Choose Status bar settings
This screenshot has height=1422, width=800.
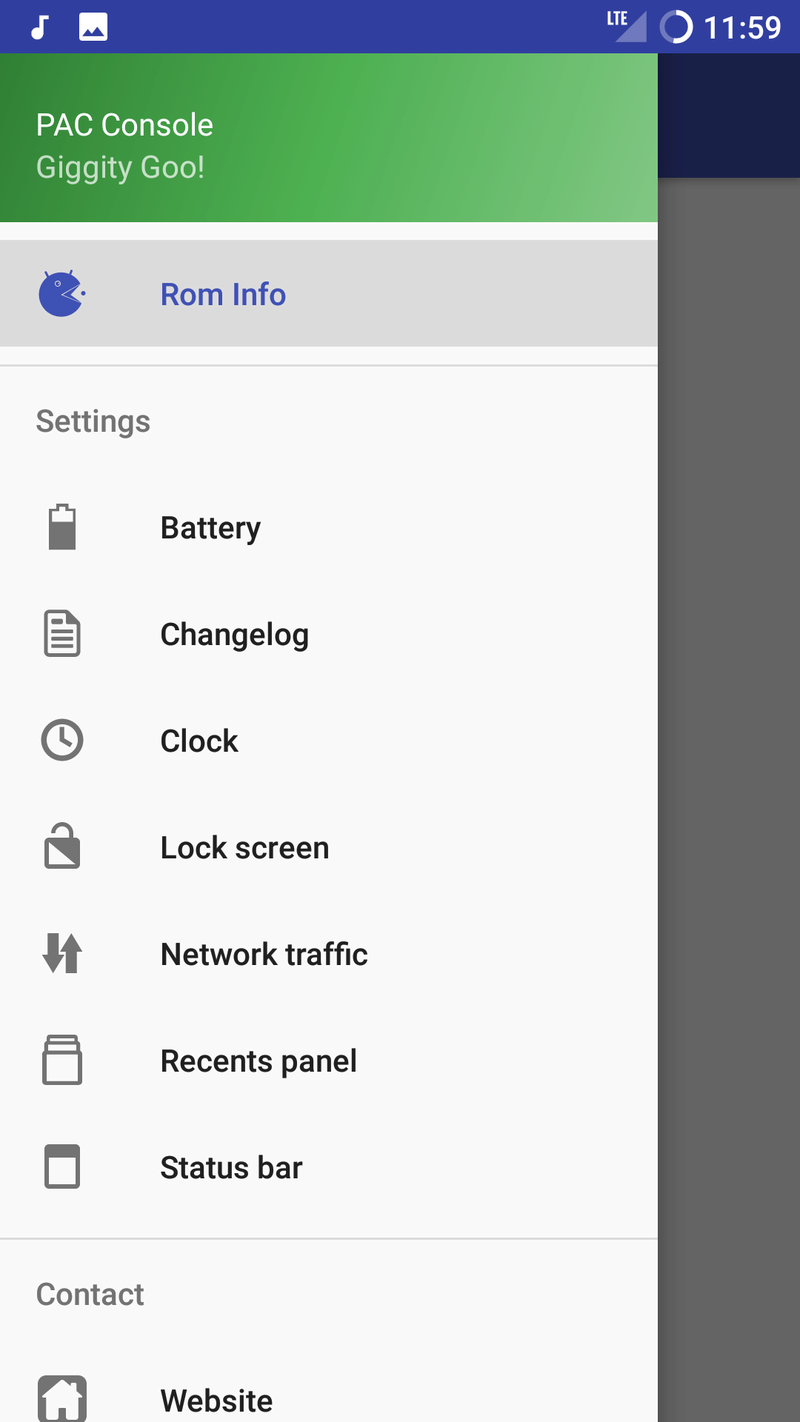pos(329,1168)
